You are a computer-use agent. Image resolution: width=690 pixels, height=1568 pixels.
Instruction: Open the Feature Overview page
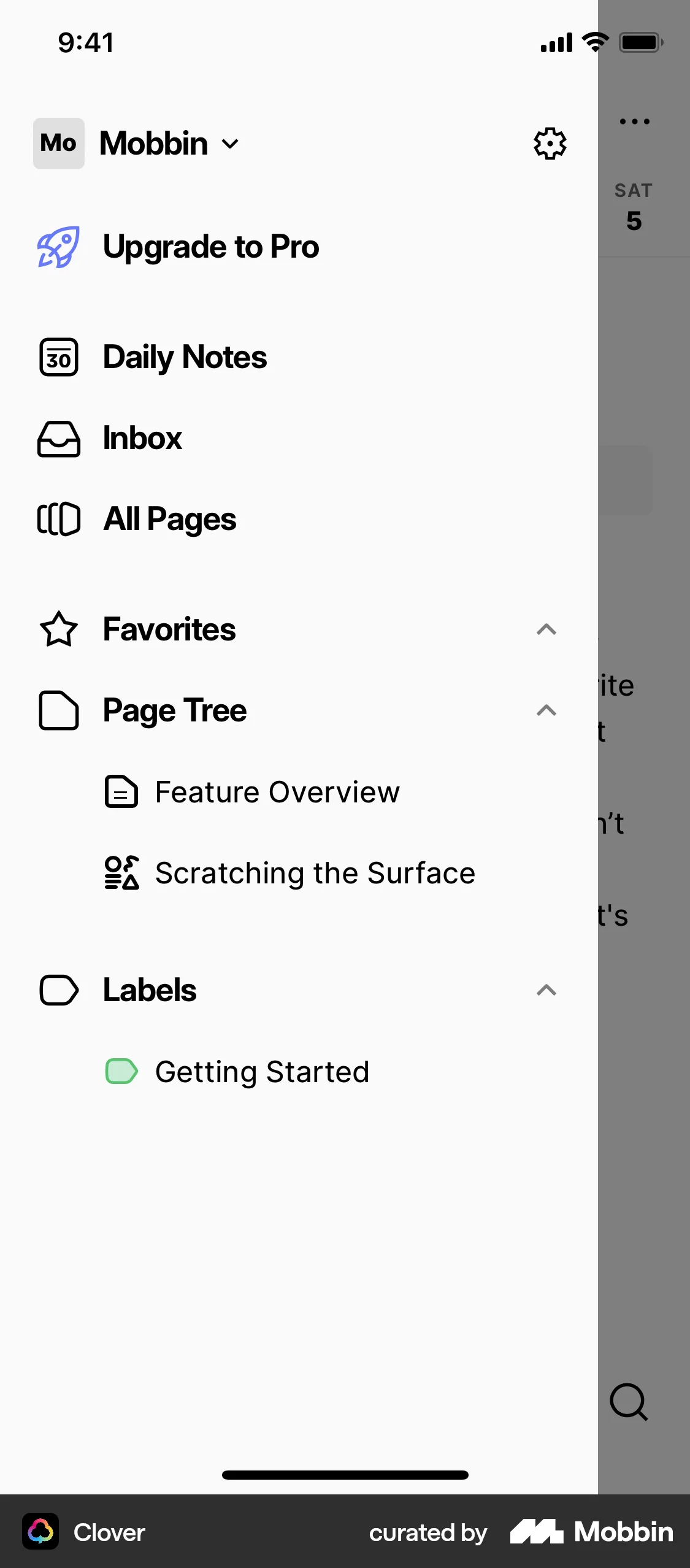pos(276,791)
